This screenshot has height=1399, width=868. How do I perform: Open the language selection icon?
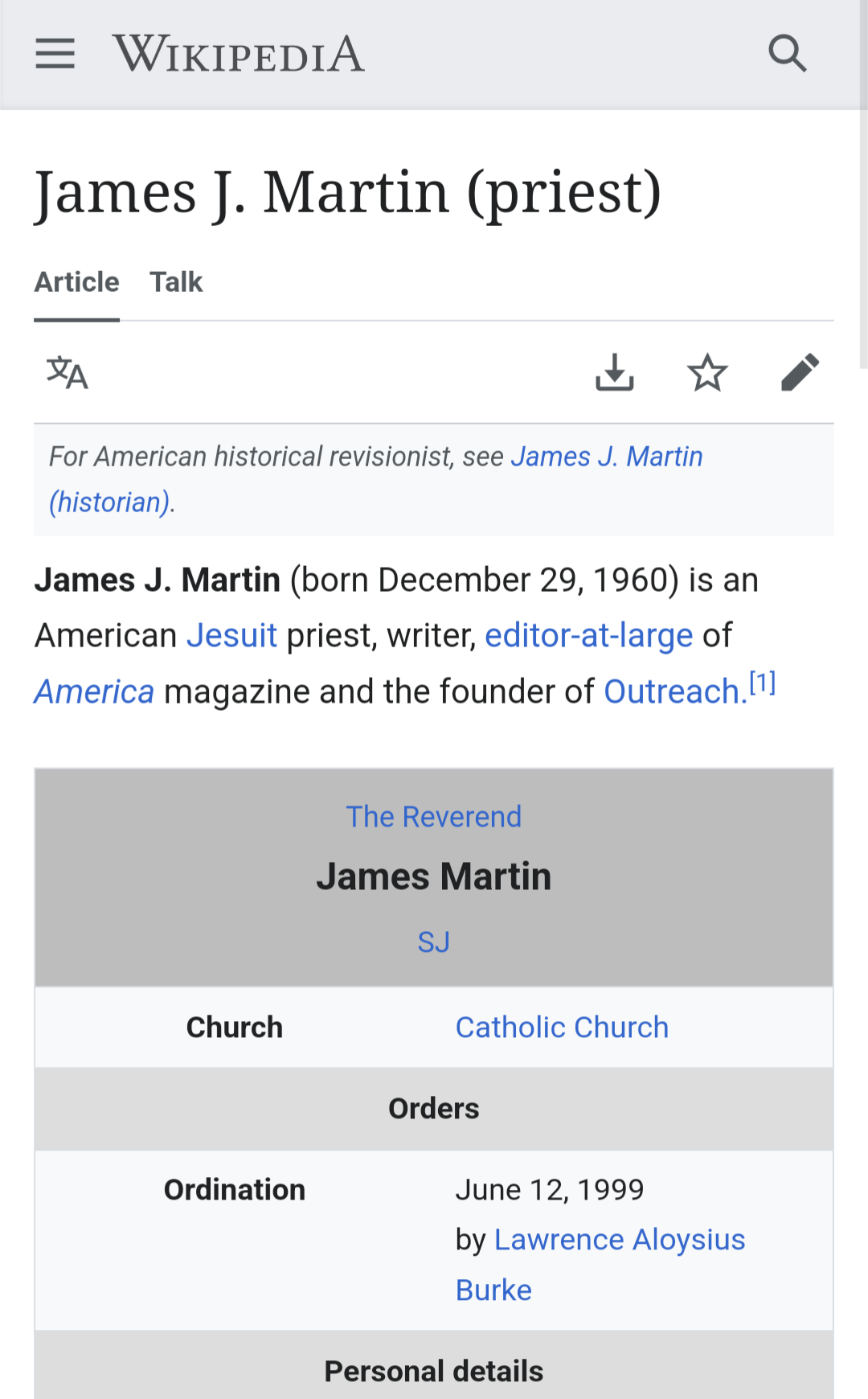coord(67,372)
